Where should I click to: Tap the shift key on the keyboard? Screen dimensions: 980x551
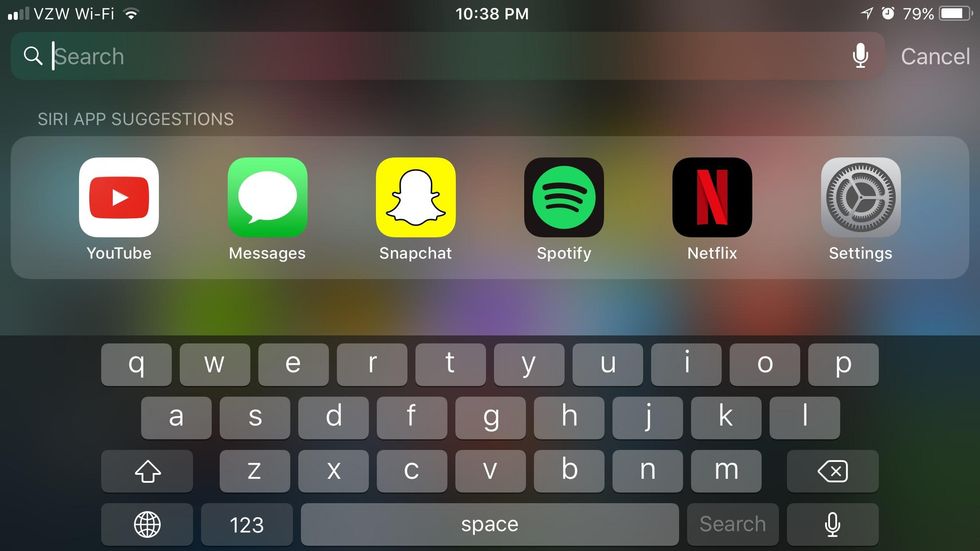point(147,471)
